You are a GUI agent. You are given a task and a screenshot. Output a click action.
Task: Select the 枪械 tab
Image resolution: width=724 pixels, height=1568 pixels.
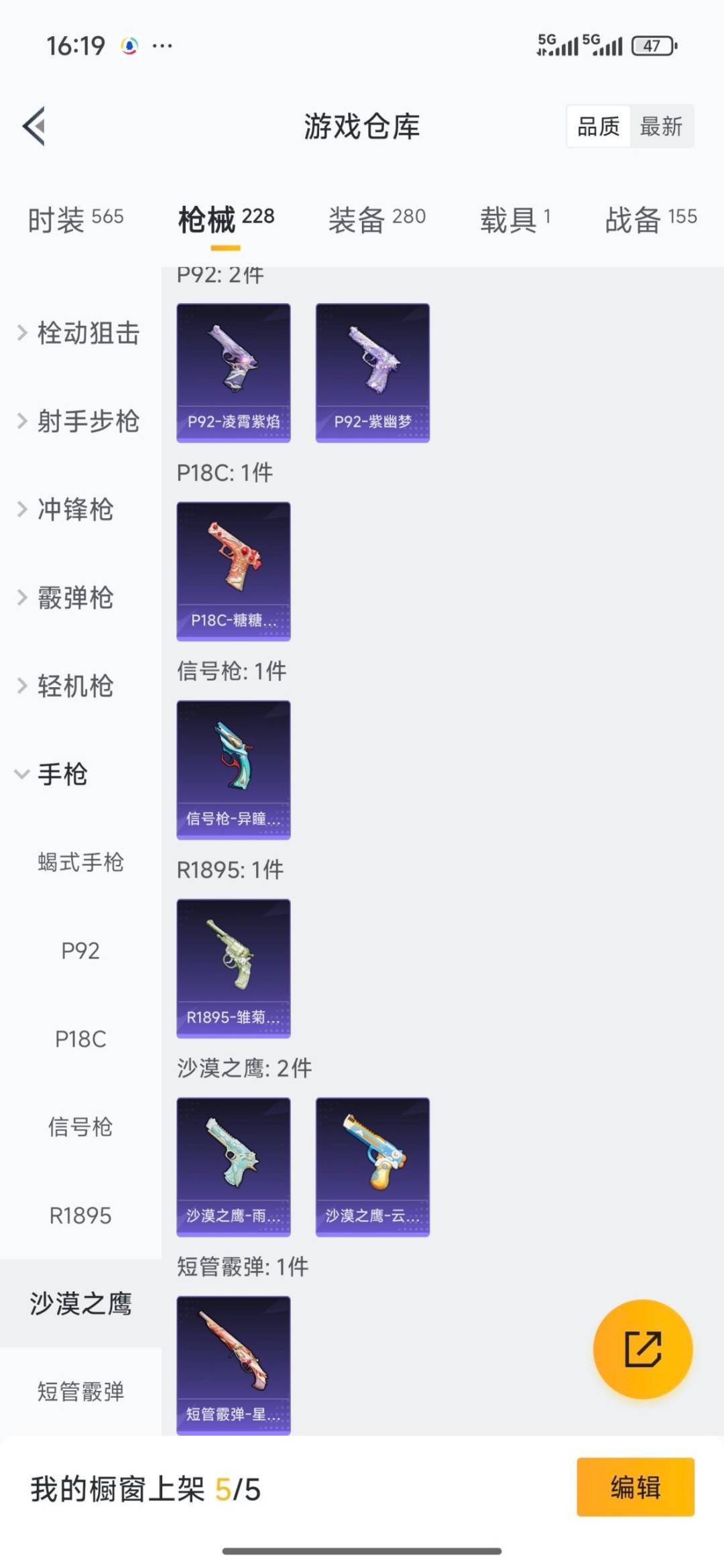tap(225, 217)
